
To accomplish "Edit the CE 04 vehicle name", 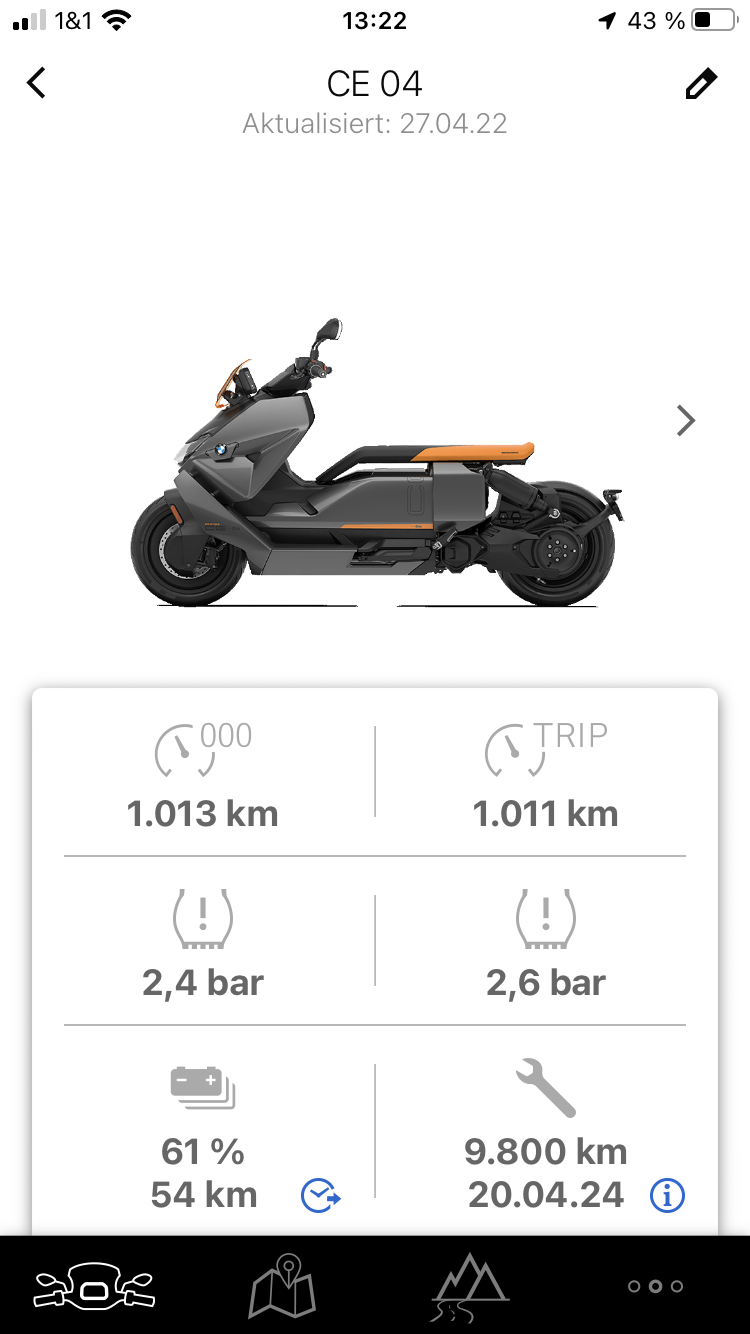I will (x=701, y=84).
